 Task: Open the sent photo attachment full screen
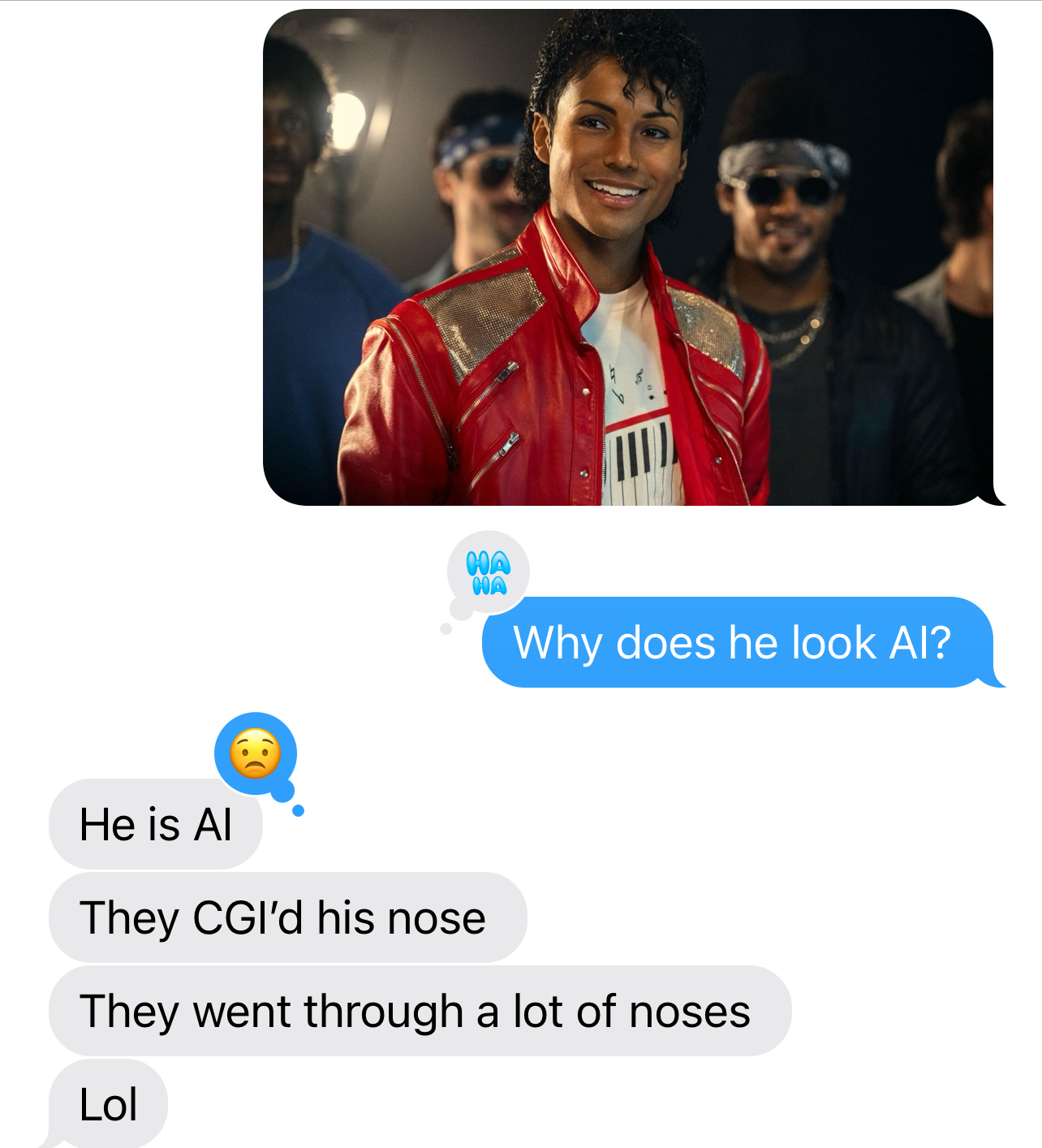point(627,257)
